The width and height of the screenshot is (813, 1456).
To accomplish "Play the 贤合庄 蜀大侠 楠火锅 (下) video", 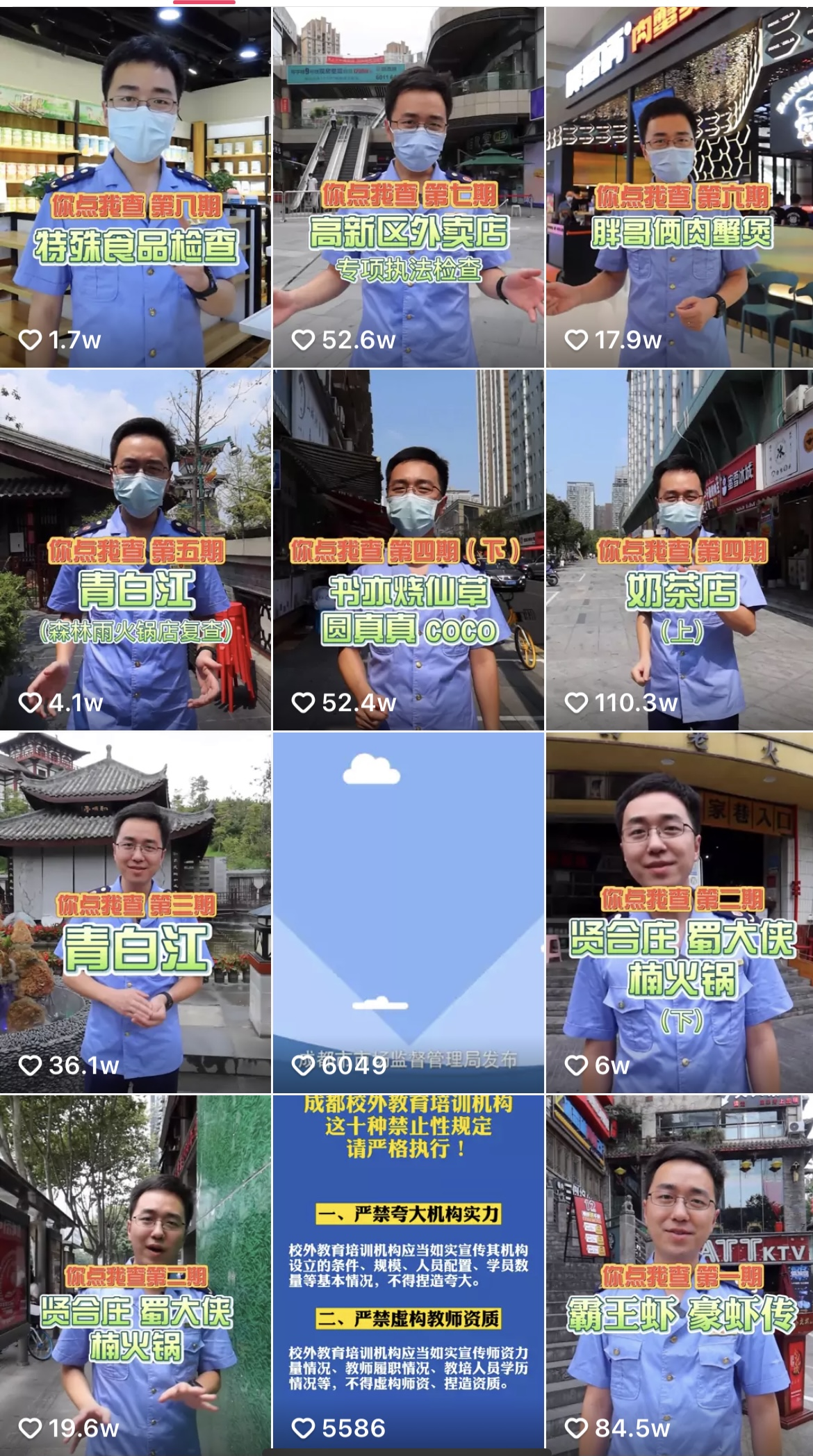I will click(680, 912).
